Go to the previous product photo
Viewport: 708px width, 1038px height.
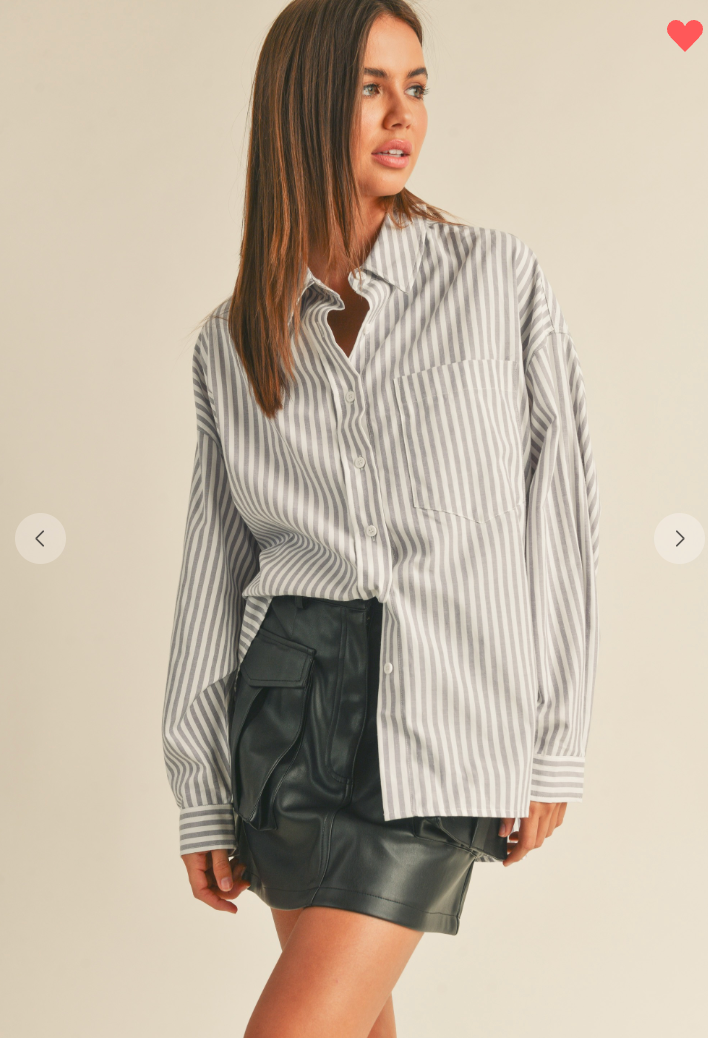(40, 539)
